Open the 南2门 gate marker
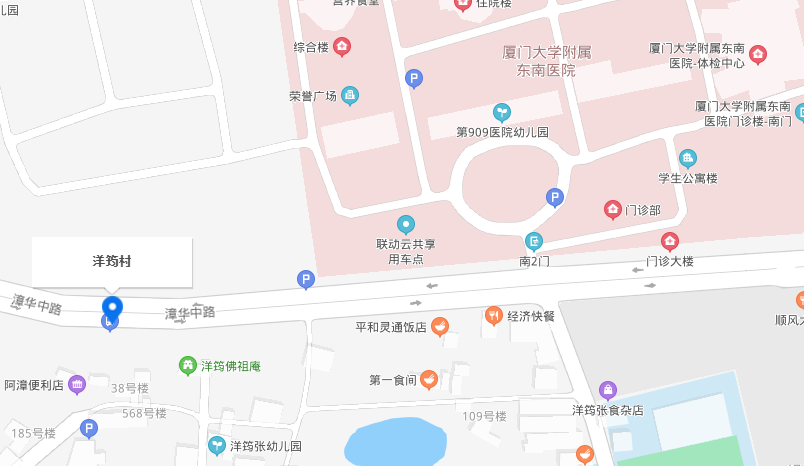The image size is (804, 466). pyautogui.click(x=535, y=241)
